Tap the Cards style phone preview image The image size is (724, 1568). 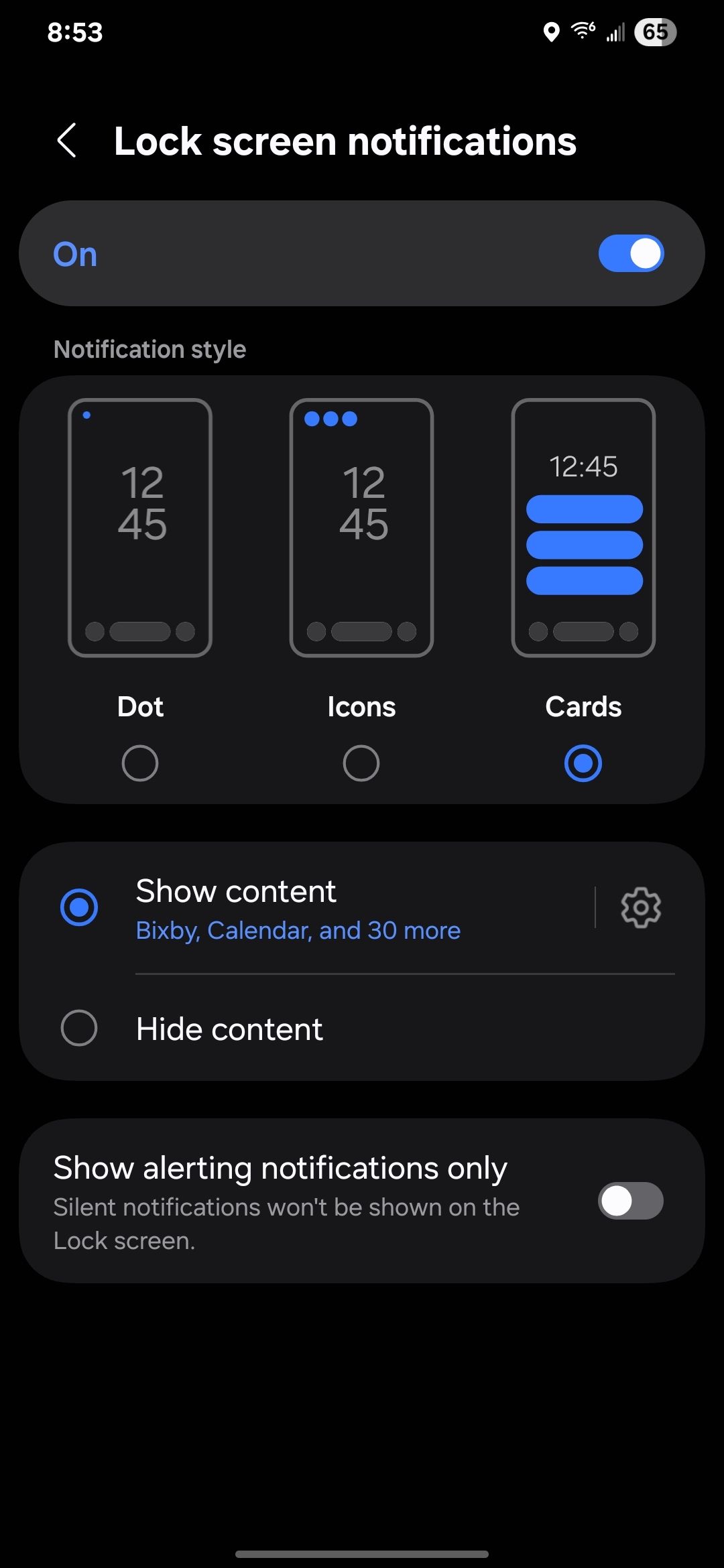(x=583, y=526)
